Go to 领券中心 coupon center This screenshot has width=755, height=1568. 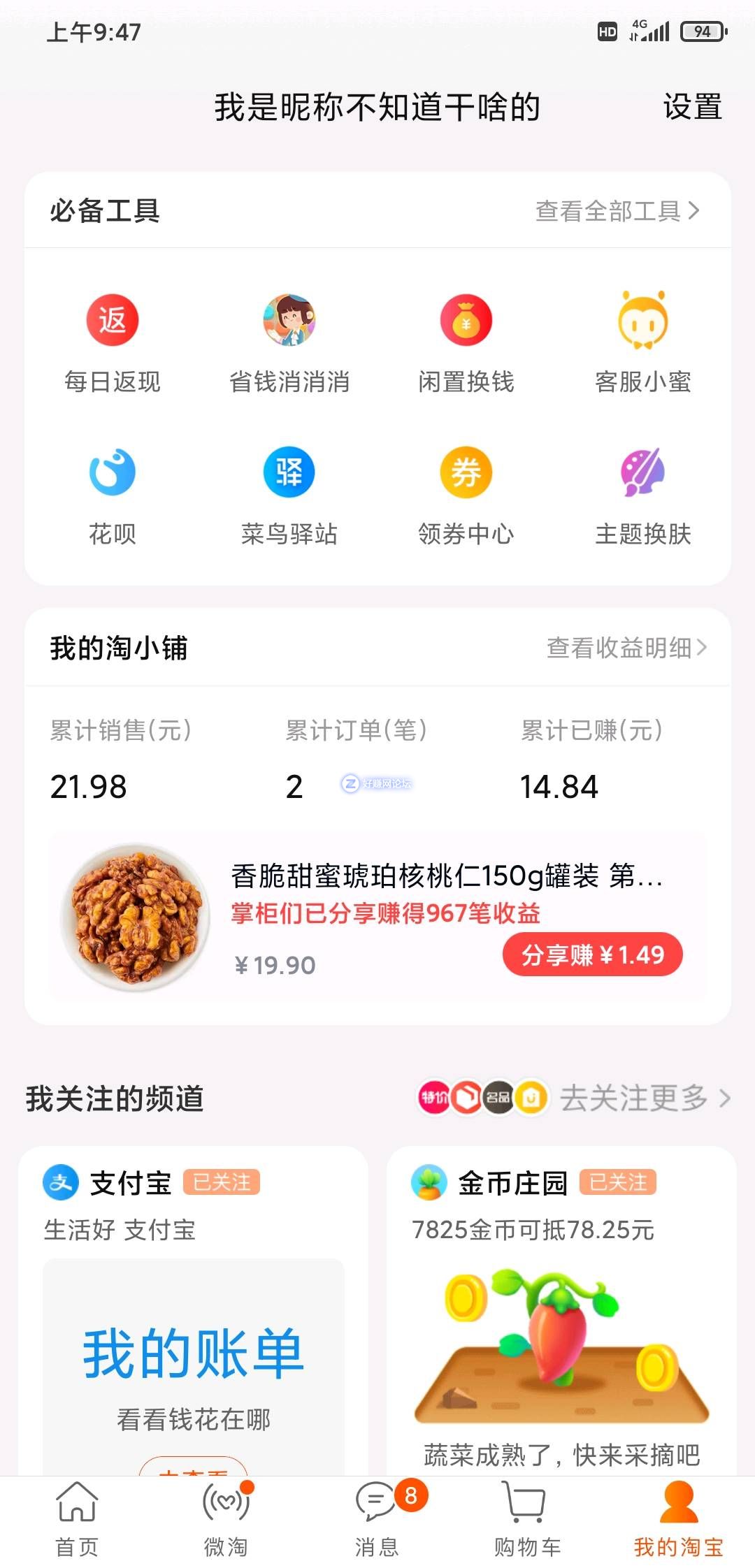point(466,495)
